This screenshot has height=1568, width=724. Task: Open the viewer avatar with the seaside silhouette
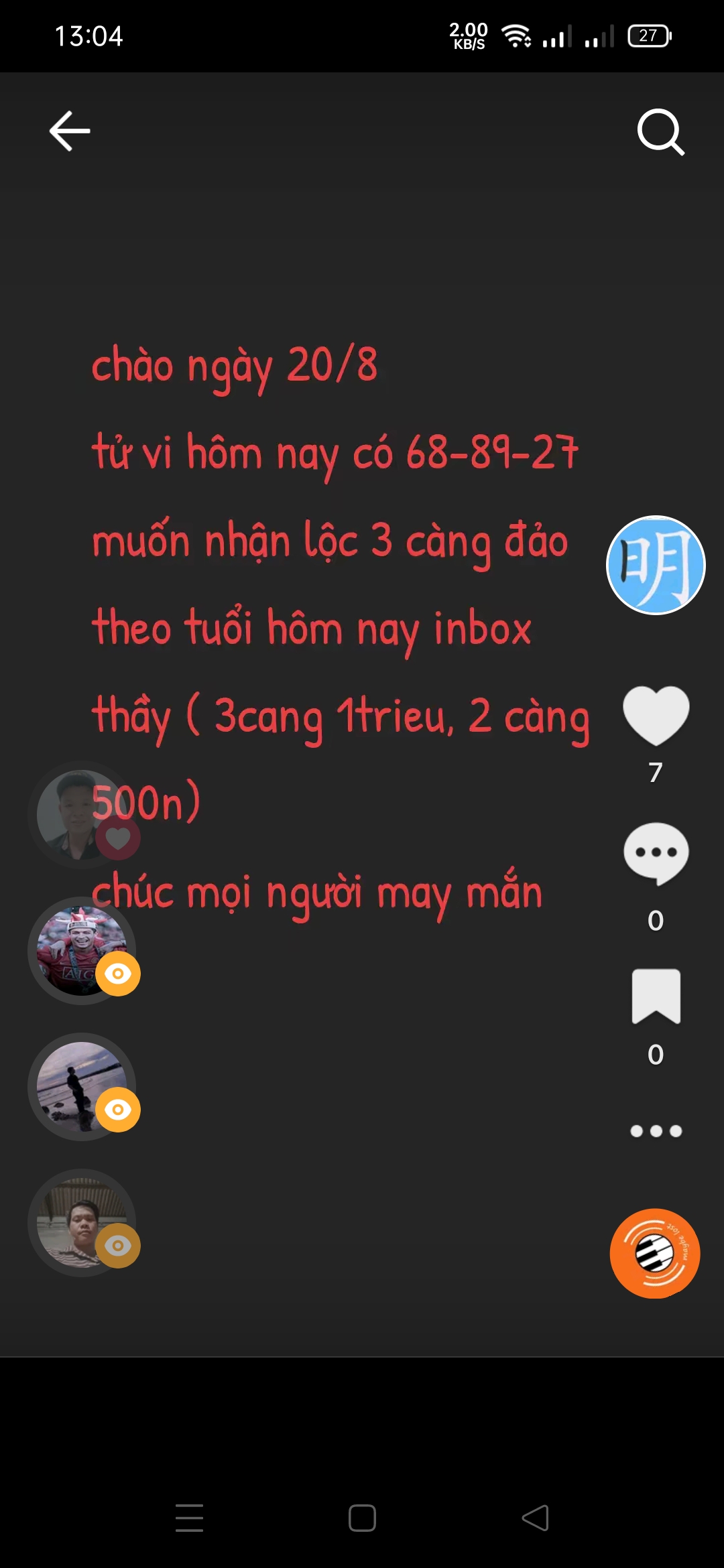tap(82, 1087)
